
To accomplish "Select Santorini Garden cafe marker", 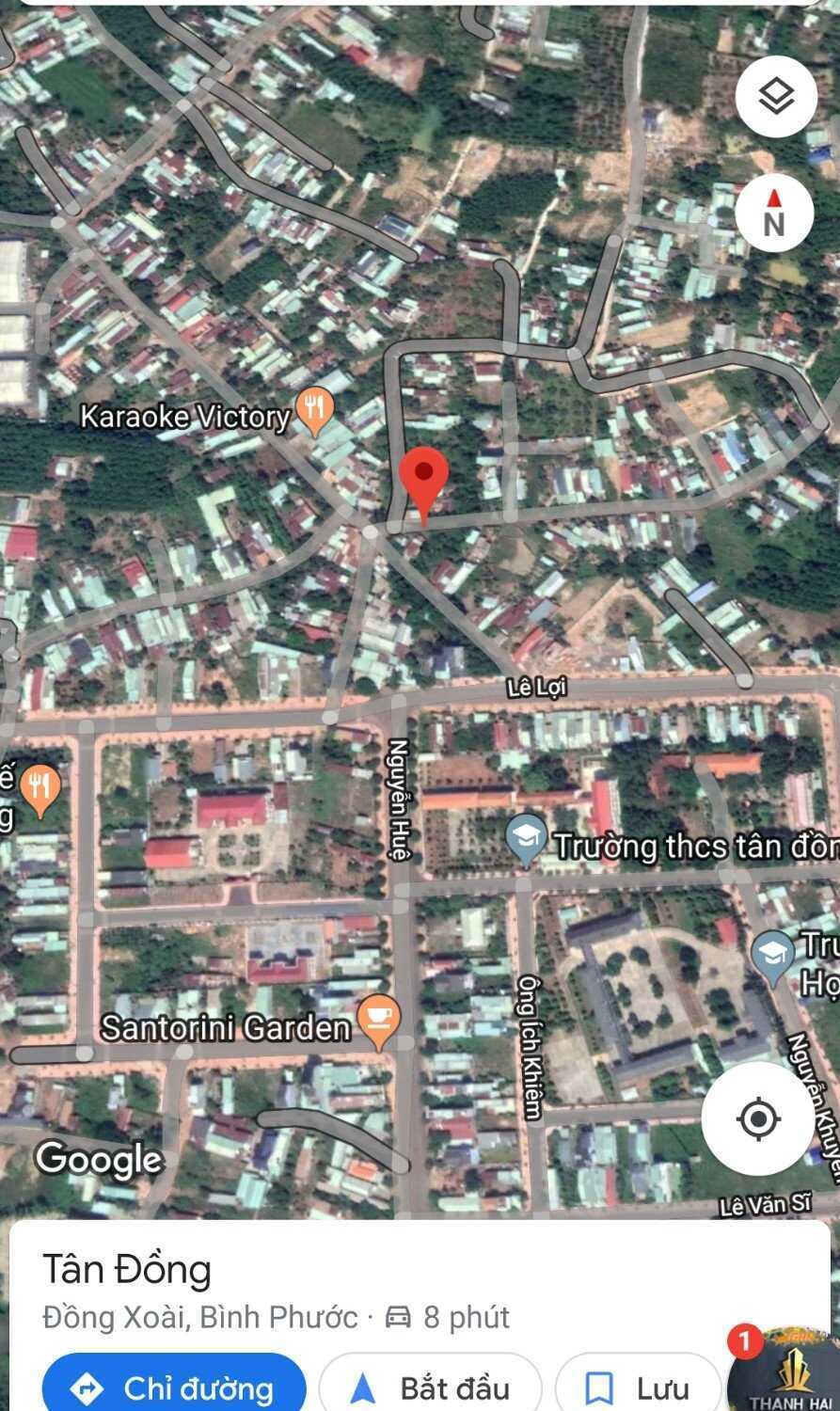I will click(x=379, y=1021).
